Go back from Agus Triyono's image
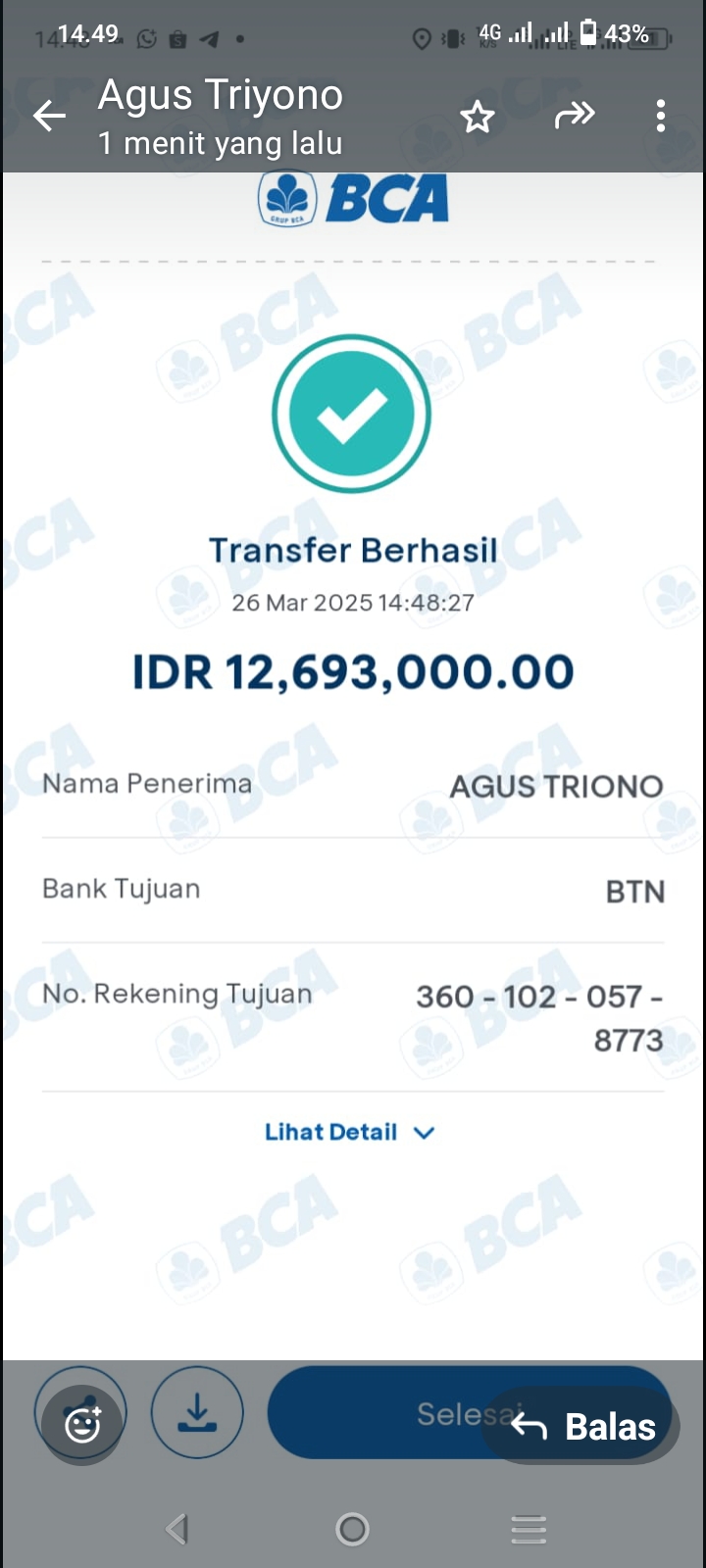The height and width of the screenshot is (1568, 706). [x=49, y=117]
